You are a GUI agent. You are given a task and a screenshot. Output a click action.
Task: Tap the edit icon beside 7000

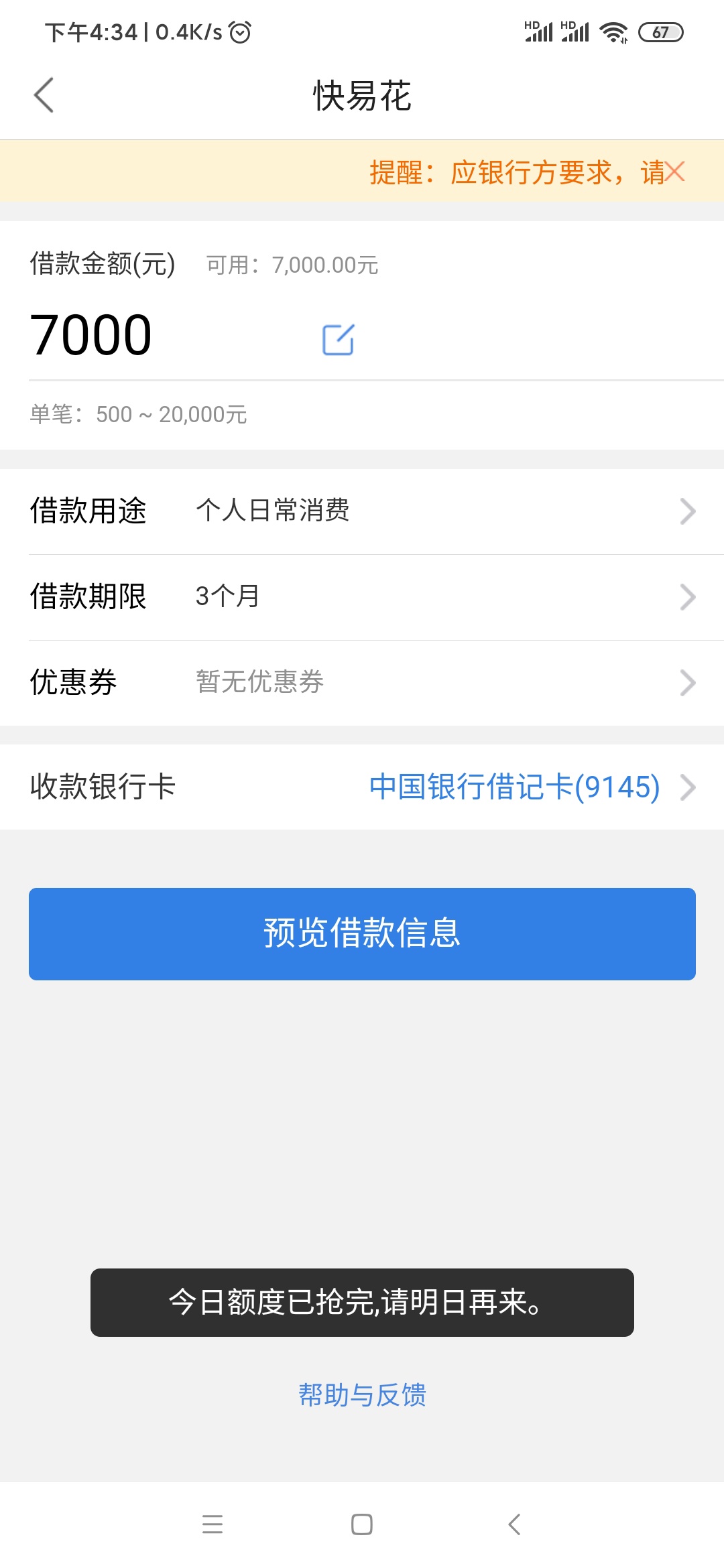coord(339,339)
